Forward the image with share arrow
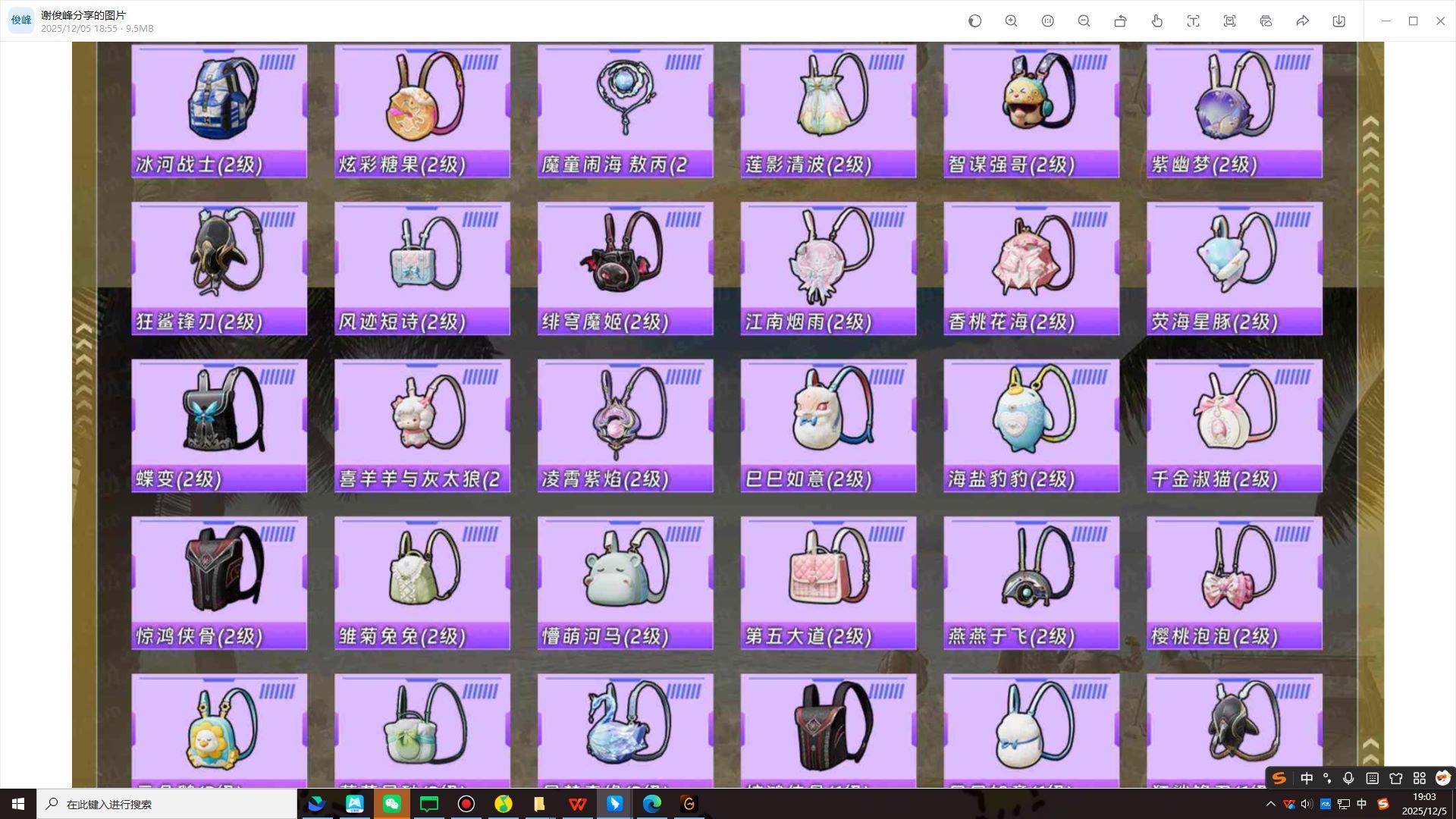 click(x=1302, y=21)
